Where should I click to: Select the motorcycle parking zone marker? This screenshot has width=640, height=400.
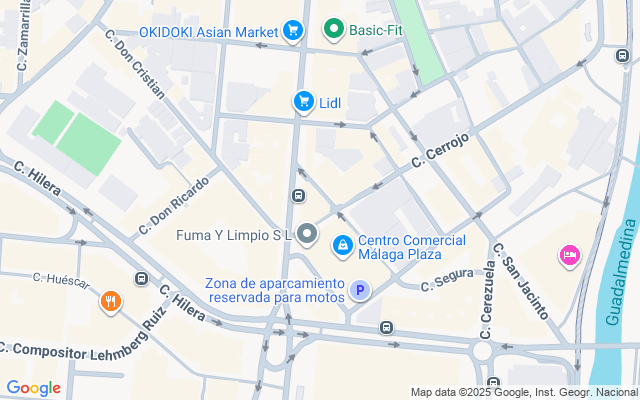[359, 291]
